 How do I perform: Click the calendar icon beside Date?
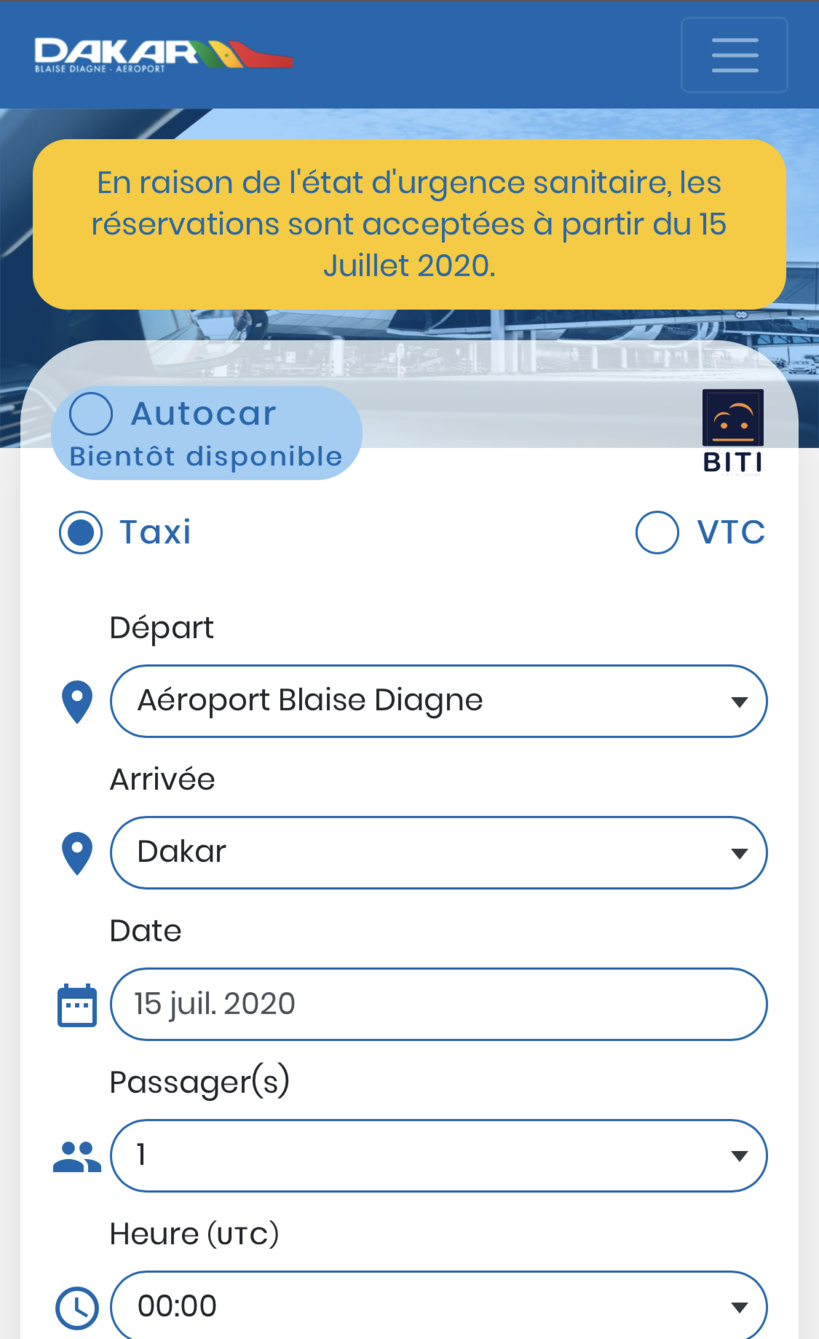[x=76, y=1003]
